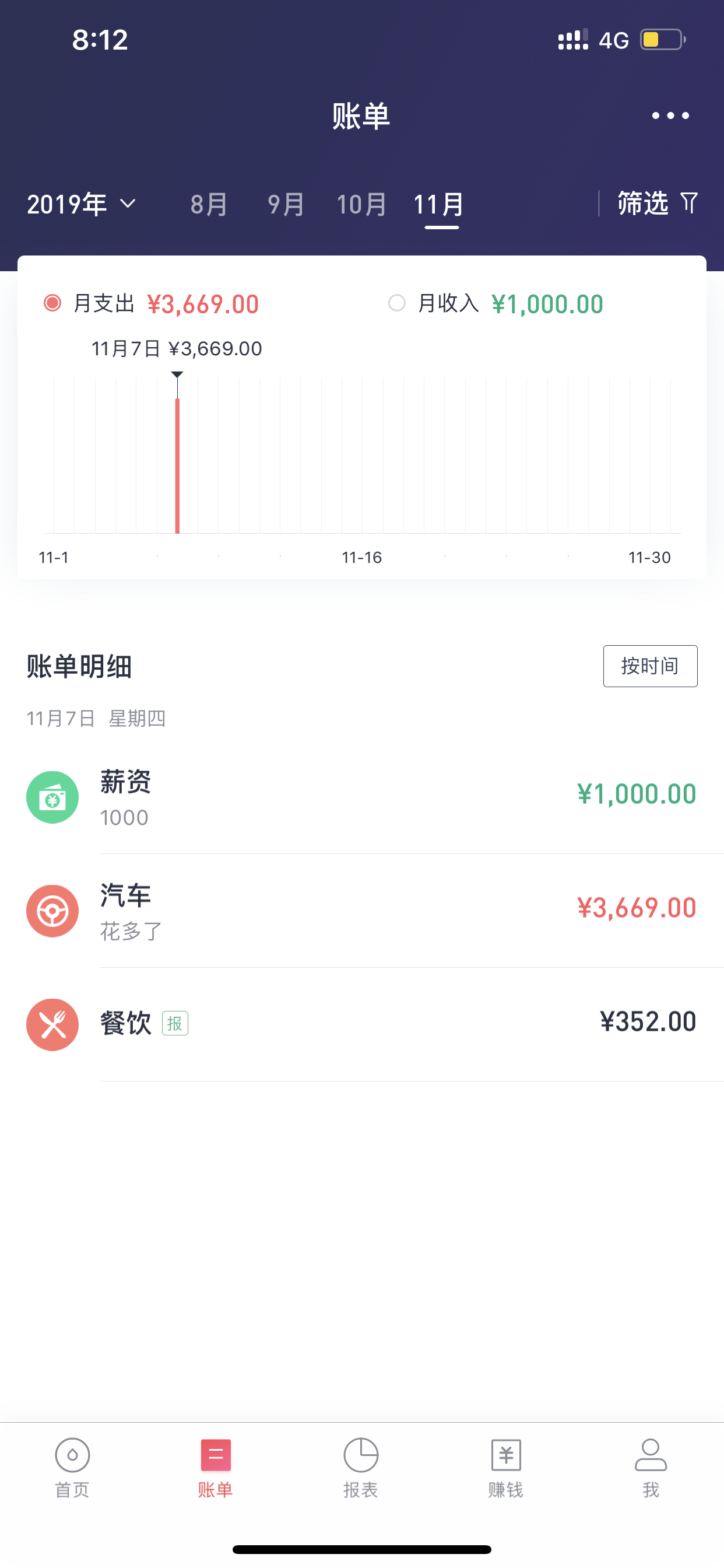Select the 月支出 radio button

tap(53, 303)
